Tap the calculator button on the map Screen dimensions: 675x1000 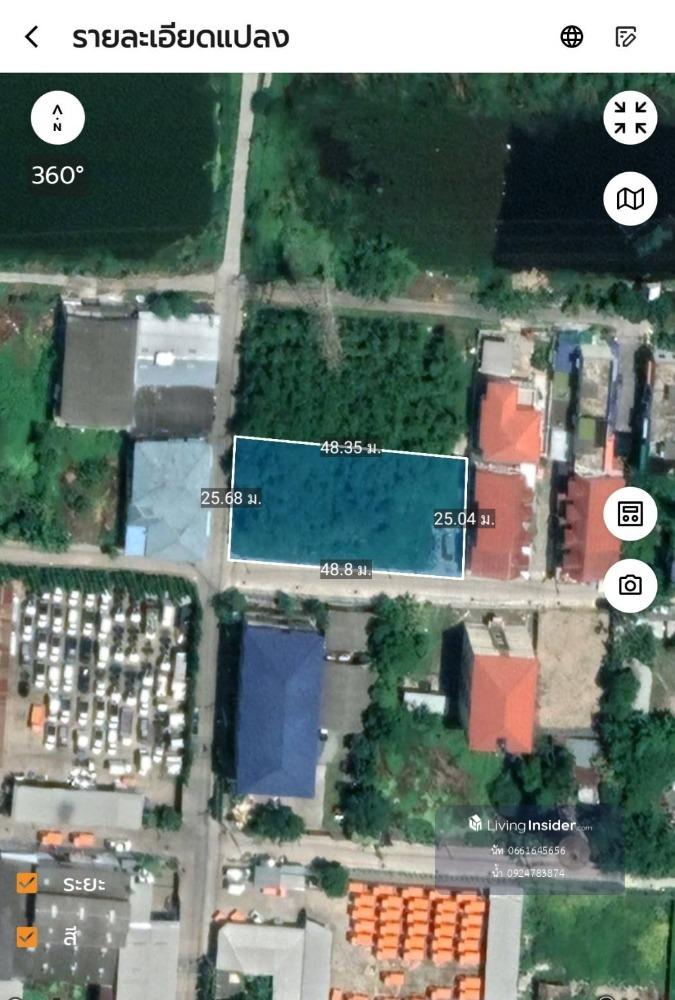click(630, 514)
